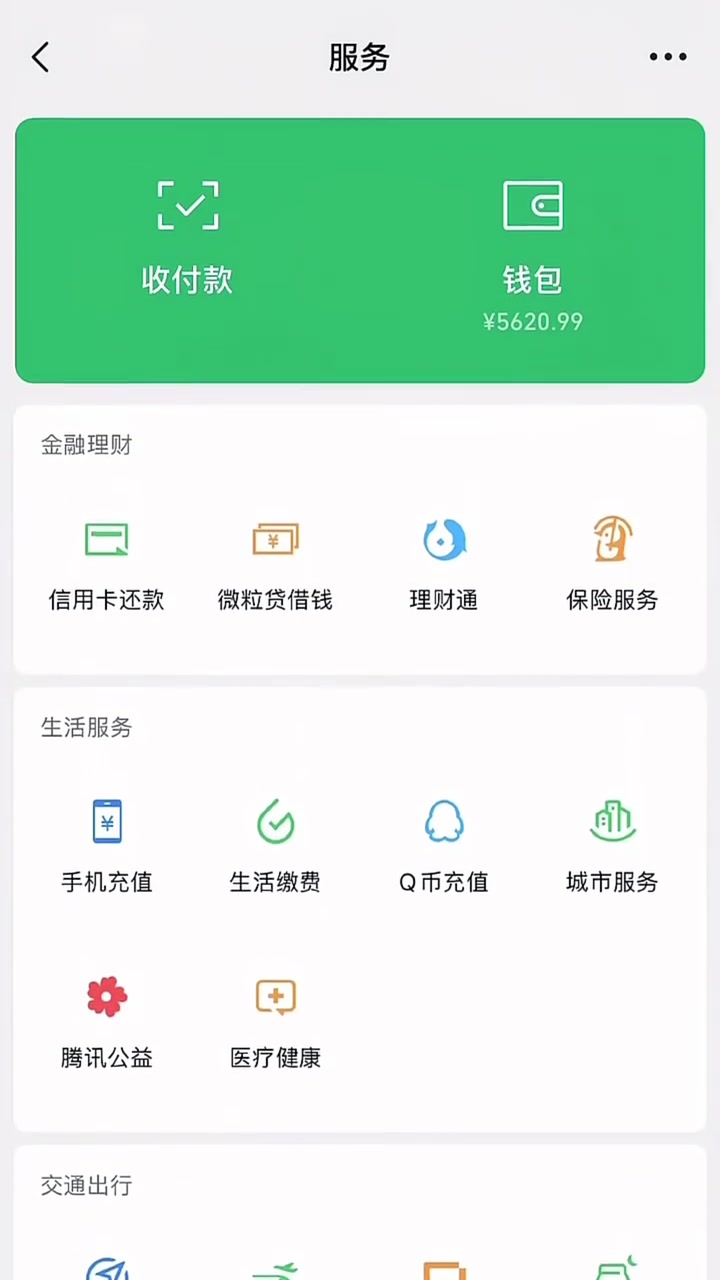The height and width of the screenshot is (1280, 720).
Task: Open 医疗健康 healthcare service
Action: pos(275,1022)
